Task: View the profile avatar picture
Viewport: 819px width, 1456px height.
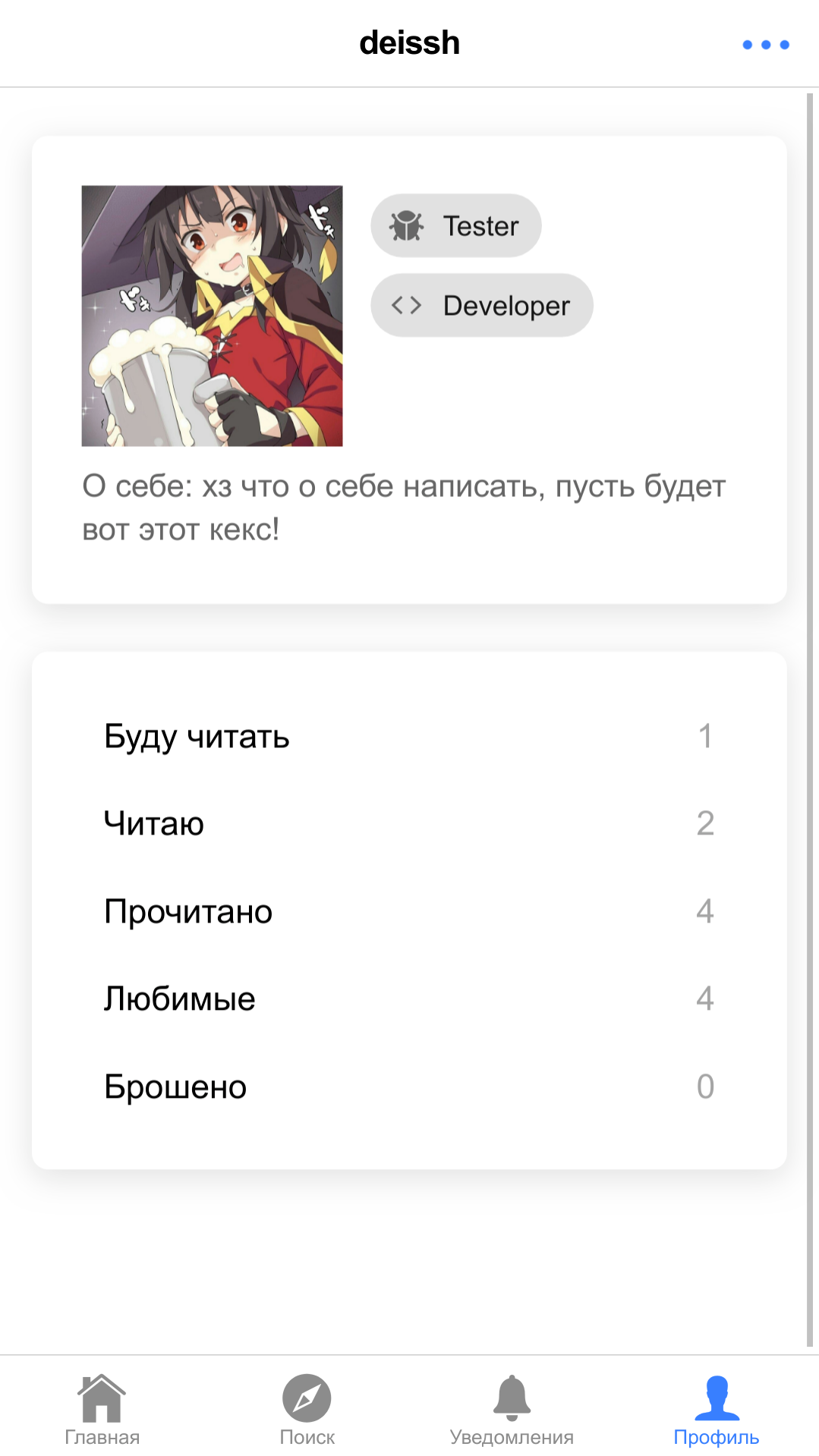Action: (x=212, y=316)
